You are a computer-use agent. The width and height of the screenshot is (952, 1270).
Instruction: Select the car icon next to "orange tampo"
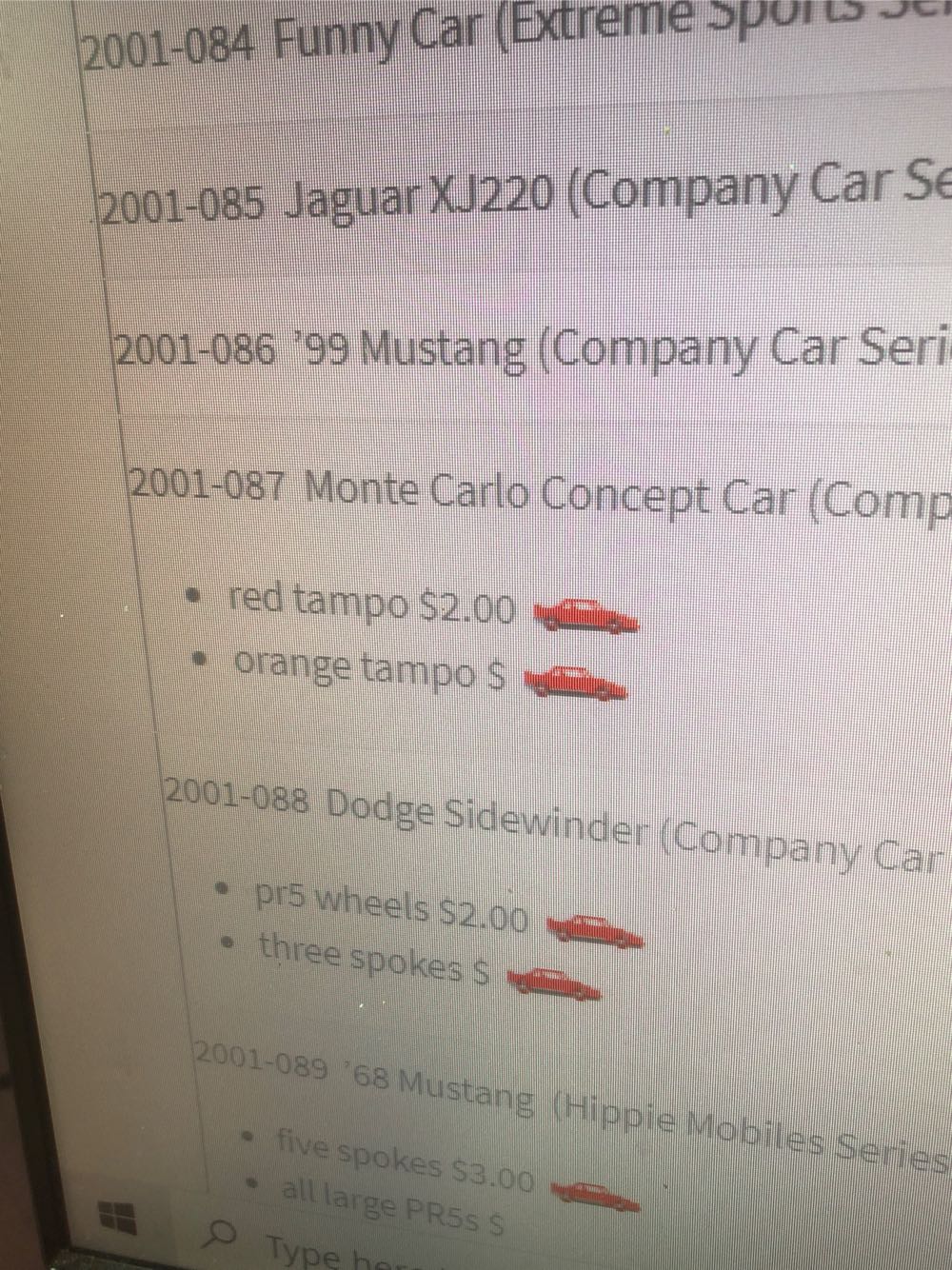point(574,682)
